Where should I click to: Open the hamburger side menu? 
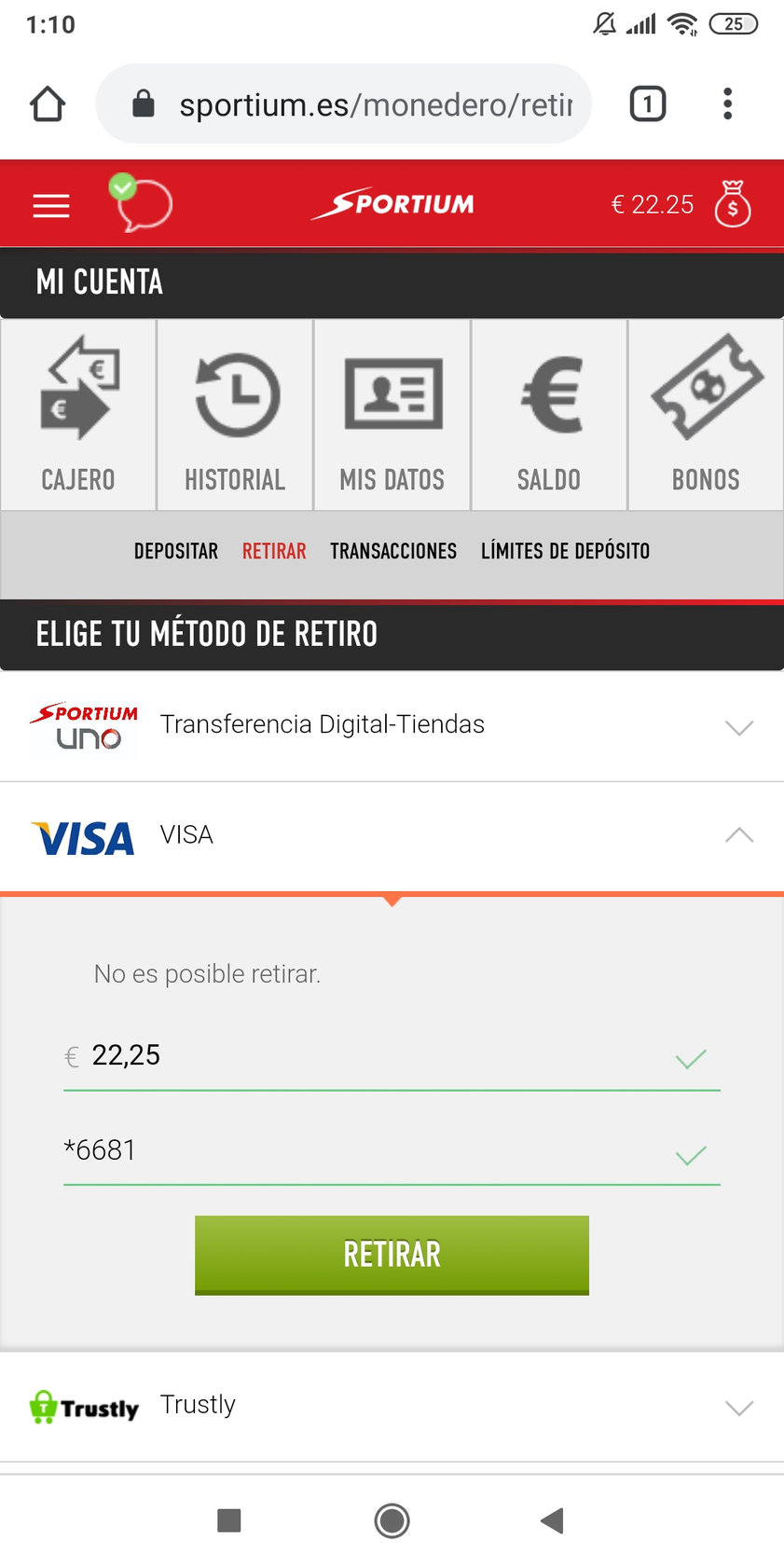tap(51, 205)
